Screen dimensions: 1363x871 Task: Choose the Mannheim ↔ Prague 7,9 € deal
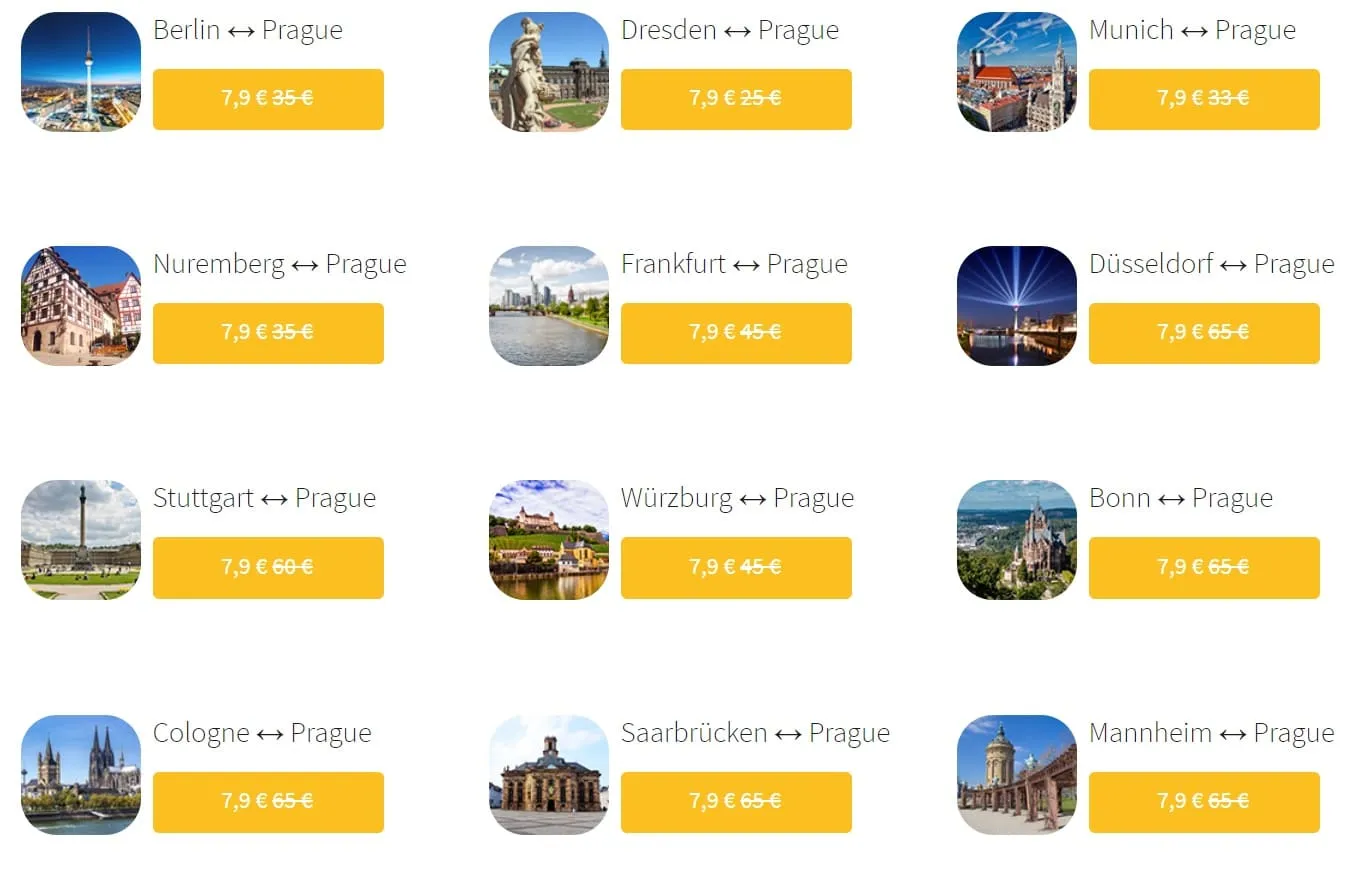(1204, 802)
